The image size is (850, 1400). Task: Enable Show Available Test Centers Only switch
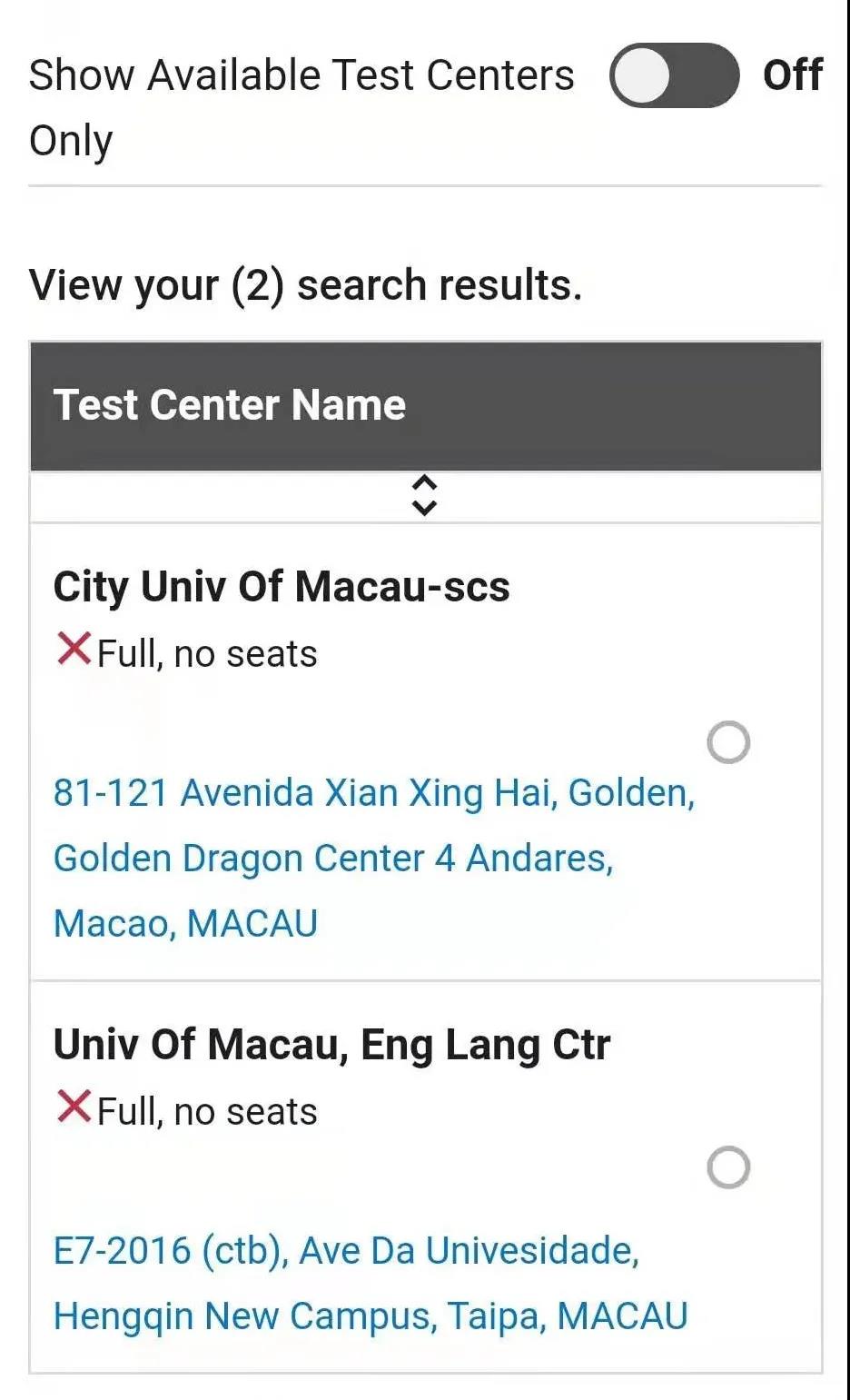point(674,75)
